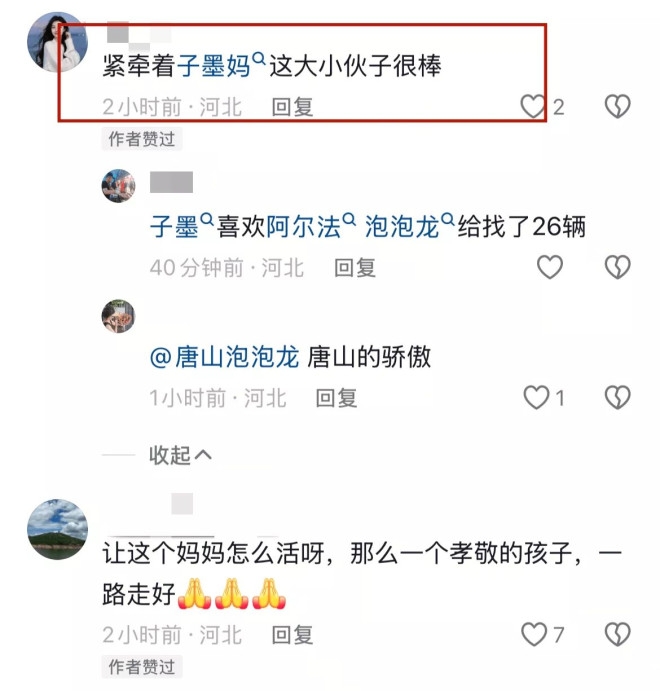The width and height of the screenshot is (660, 691).
Task: Collapse replies with 收起
Action: pyautogui.click(x=180, y=455)
